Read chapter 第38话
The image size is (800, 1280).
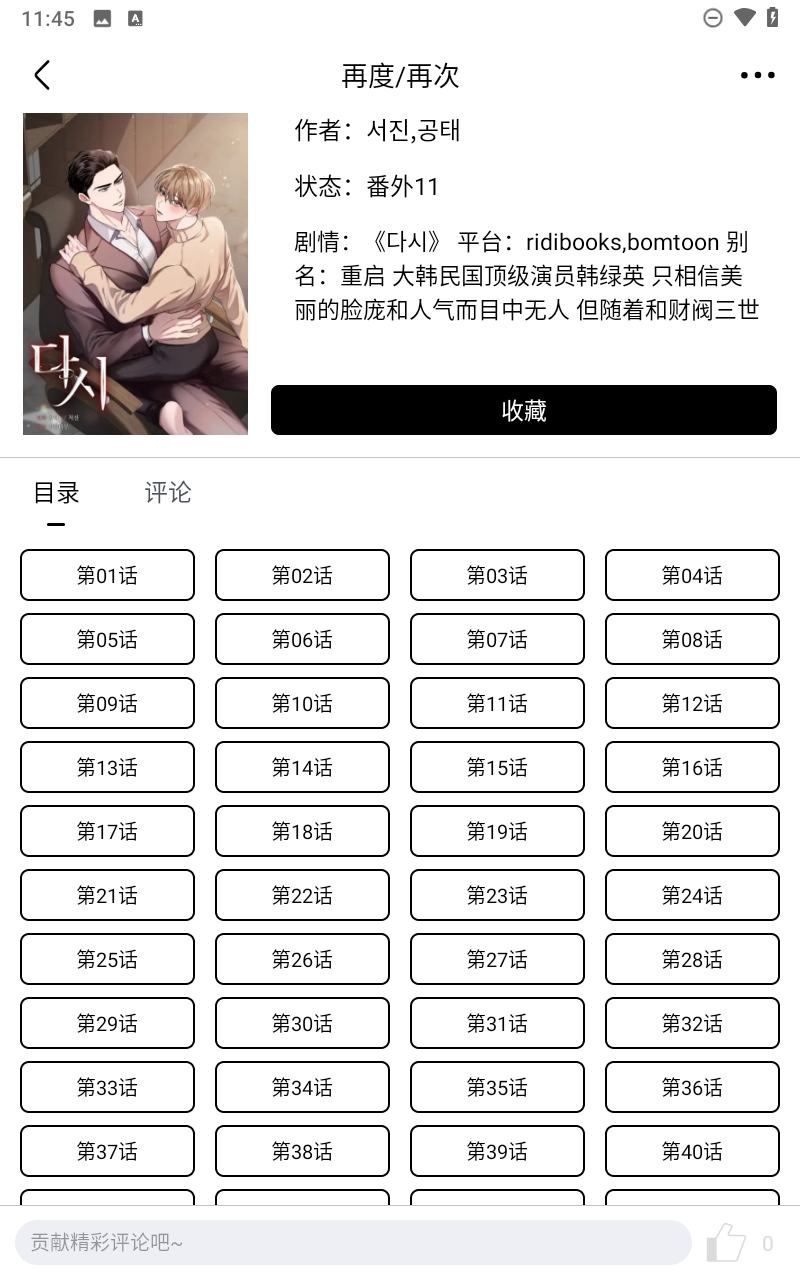pos(302,1151)
